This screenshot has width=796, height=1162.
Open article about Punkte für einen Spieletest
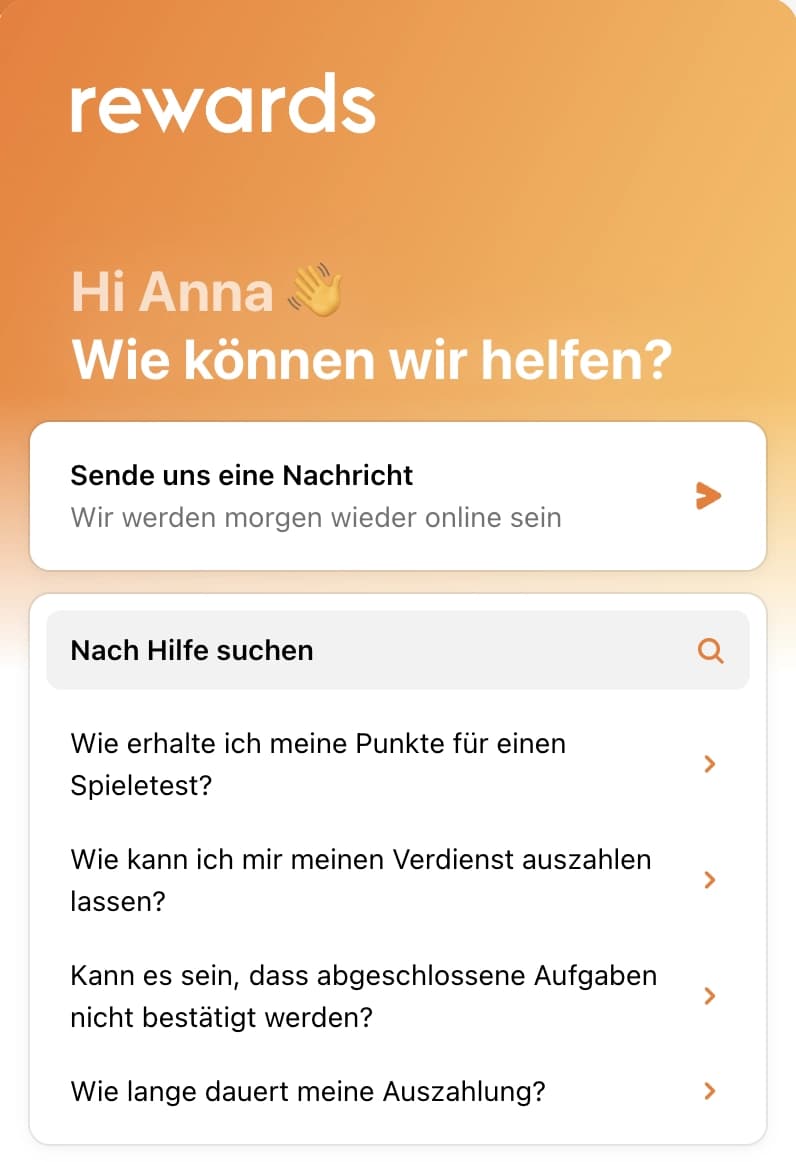398,765
